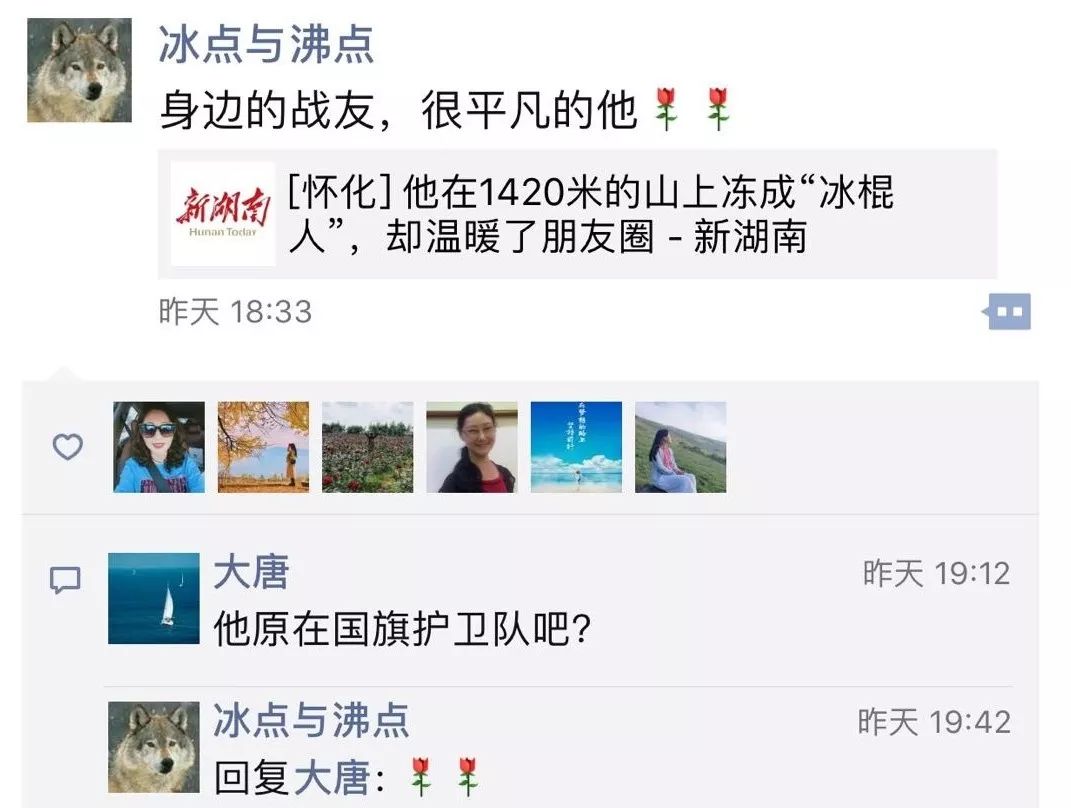Screen dimensions: 1071x808
Task: Open the poster name 冰点与沸点 at the top
Action: pos(266,44)
